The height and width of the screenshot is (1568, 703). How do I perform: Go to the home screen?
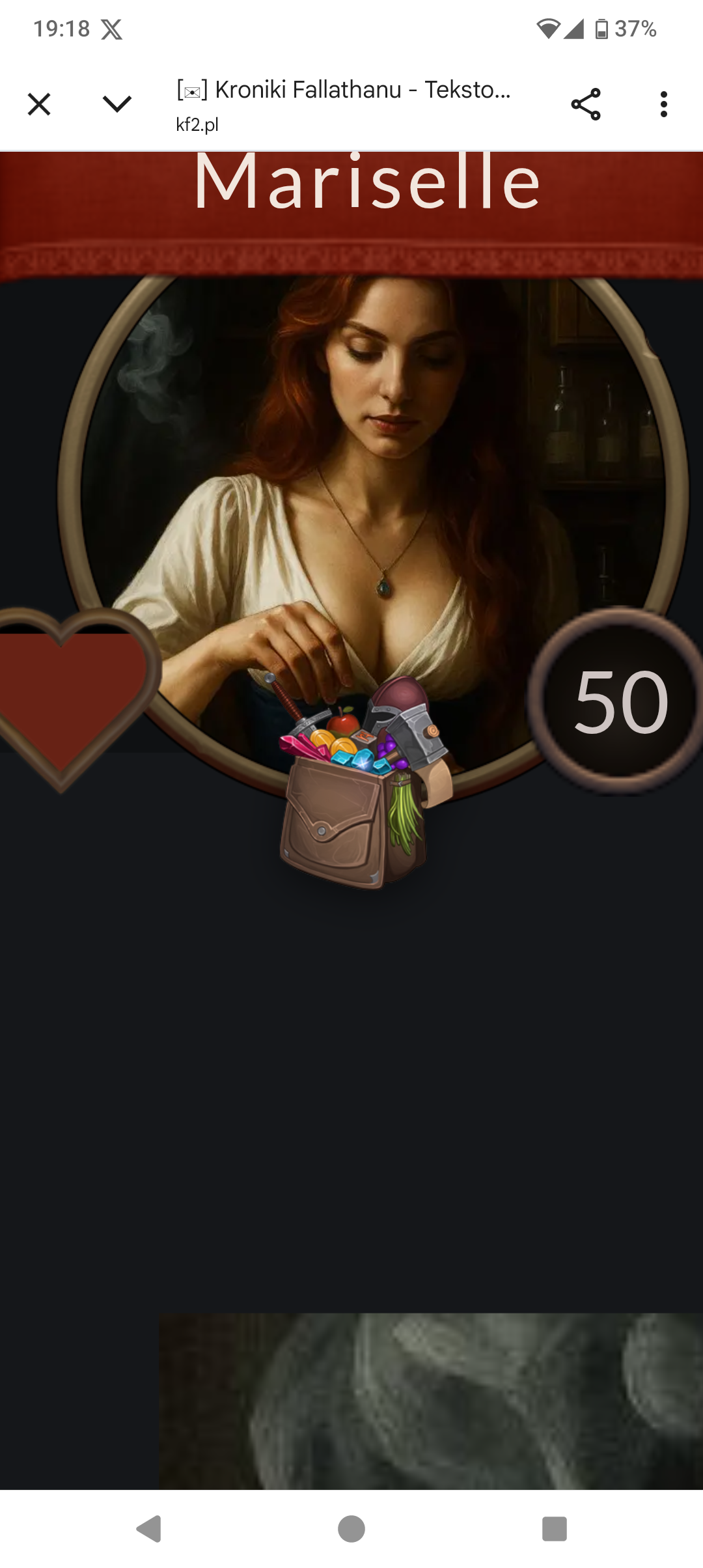click(351, 1528)
